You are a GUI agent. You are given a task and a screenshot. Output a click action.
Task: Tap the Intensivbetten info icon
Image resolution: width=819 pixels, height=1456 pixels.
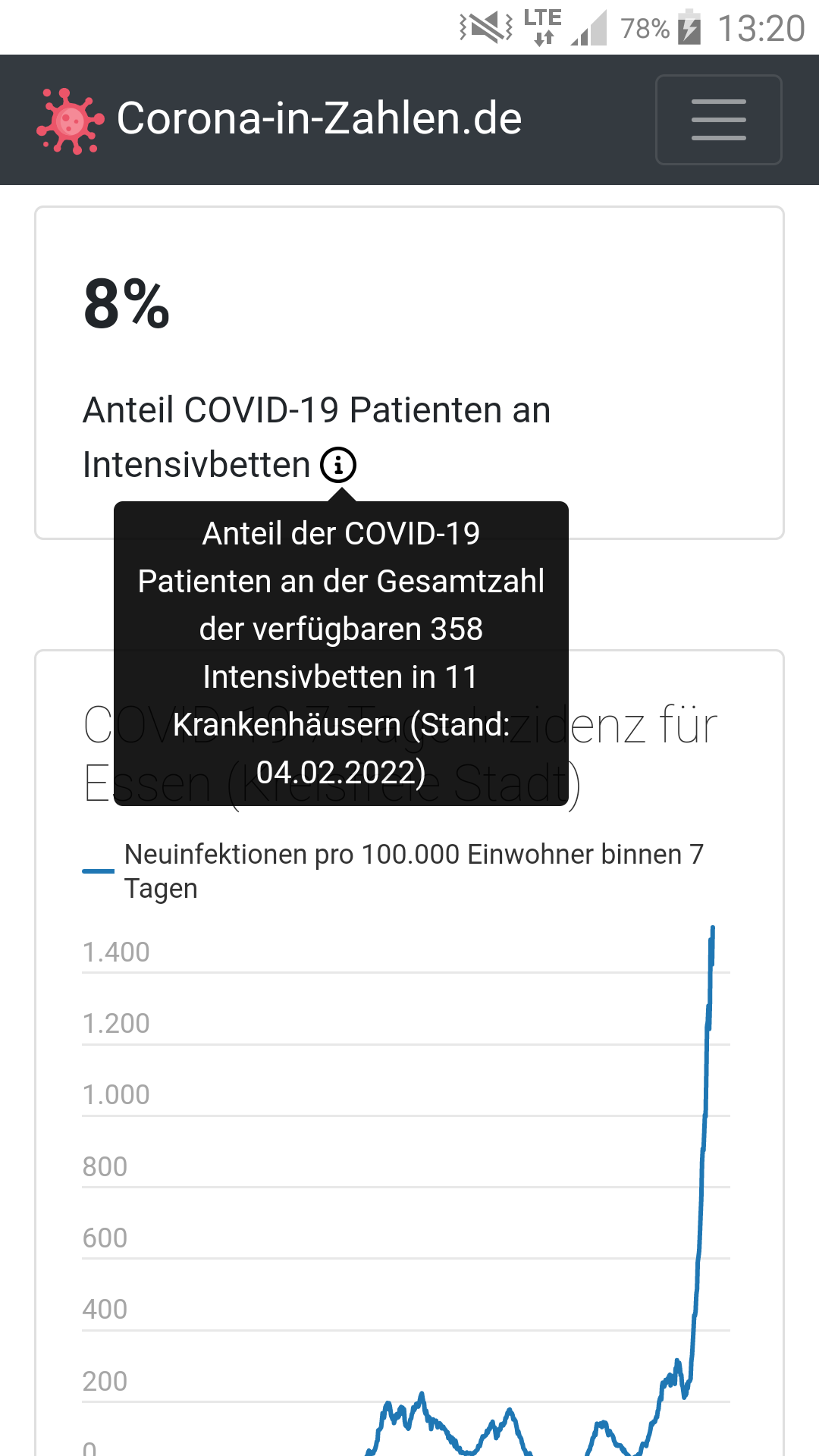pyautogui.click(x=338, y=465)
